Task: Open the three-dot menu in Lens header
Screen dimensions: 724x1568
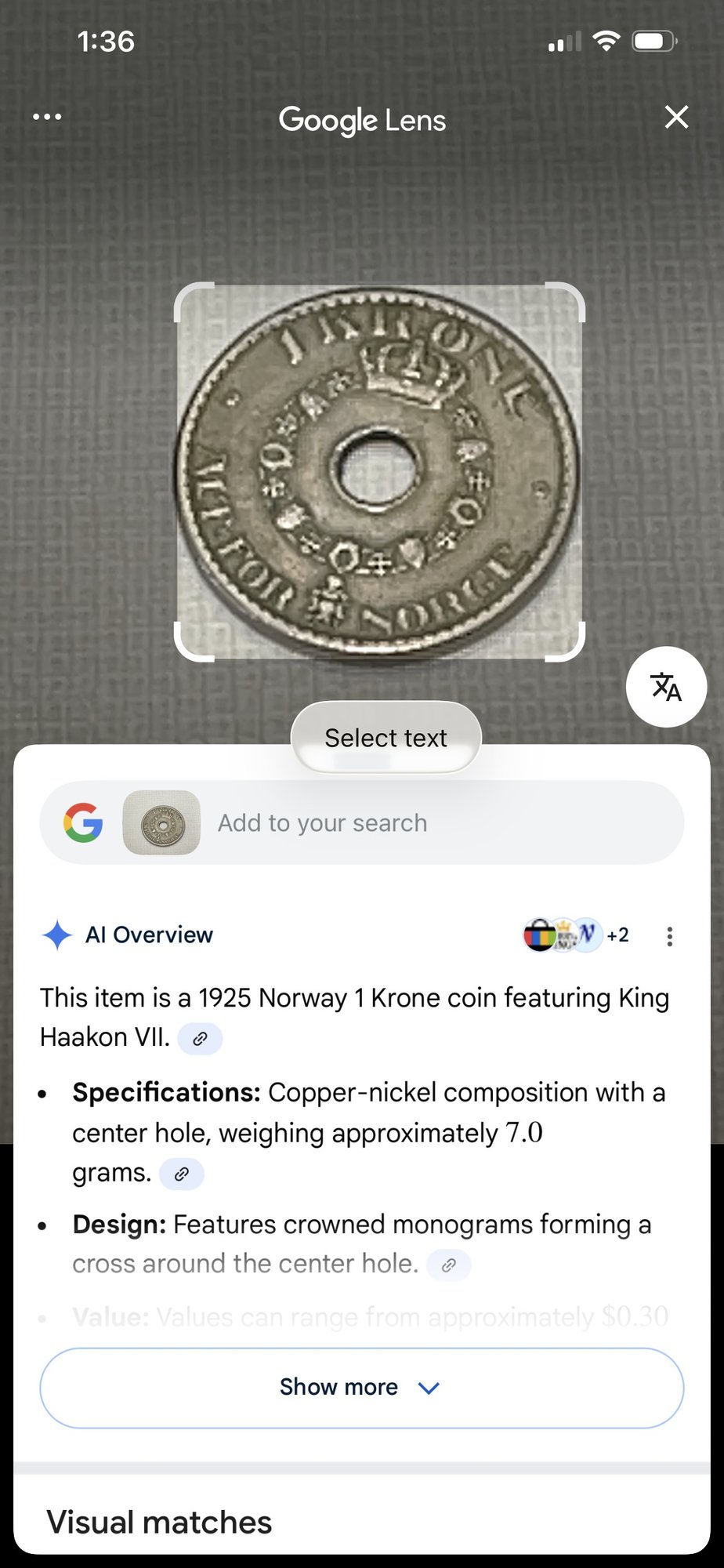Action: [x=47, y=117]
